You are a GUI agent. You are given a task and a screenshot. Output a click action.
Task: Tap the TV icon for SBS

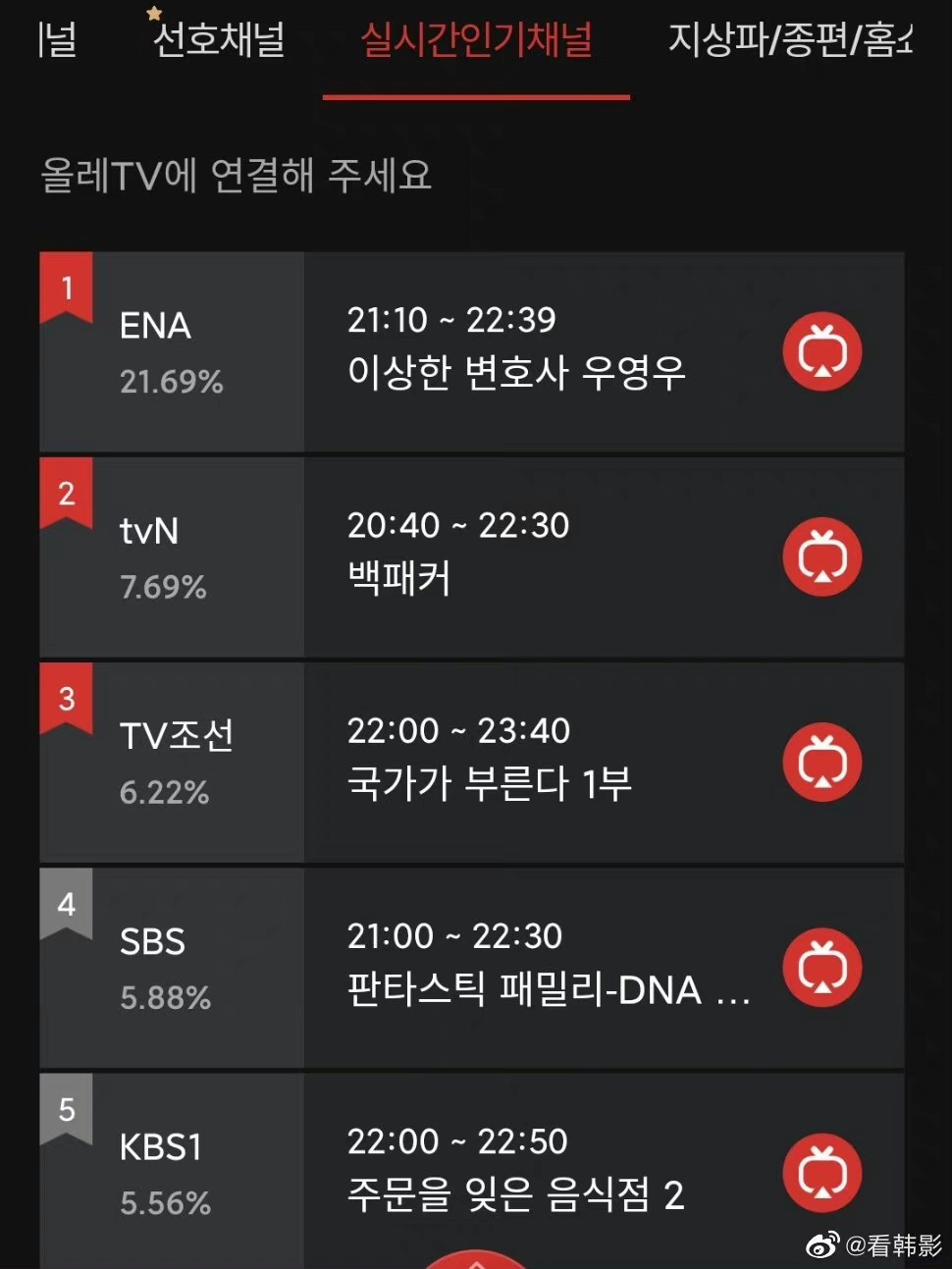coord(821,968)
